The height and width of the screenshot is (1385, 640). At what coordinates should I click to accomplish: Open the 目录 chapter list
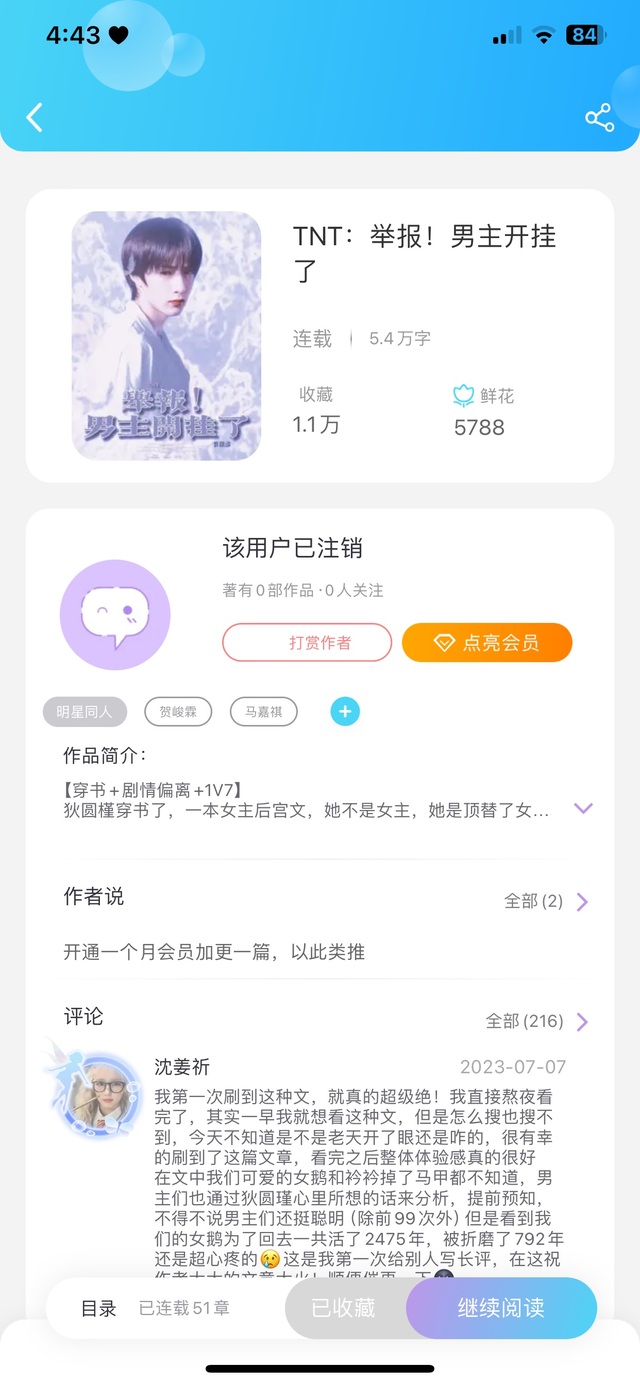(99, 1308)
